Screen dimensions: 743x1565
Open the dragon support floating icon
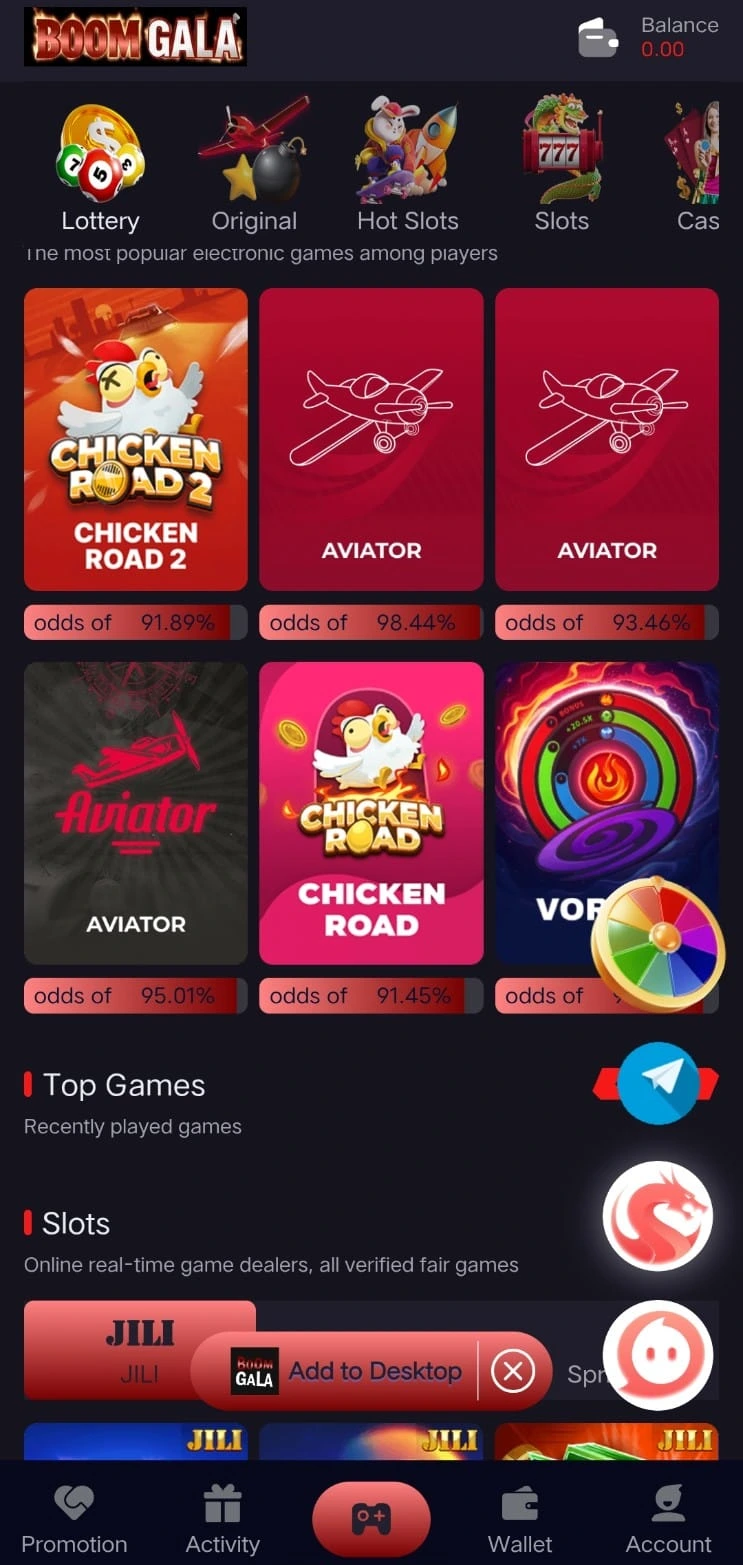[x=658, y=1217]
